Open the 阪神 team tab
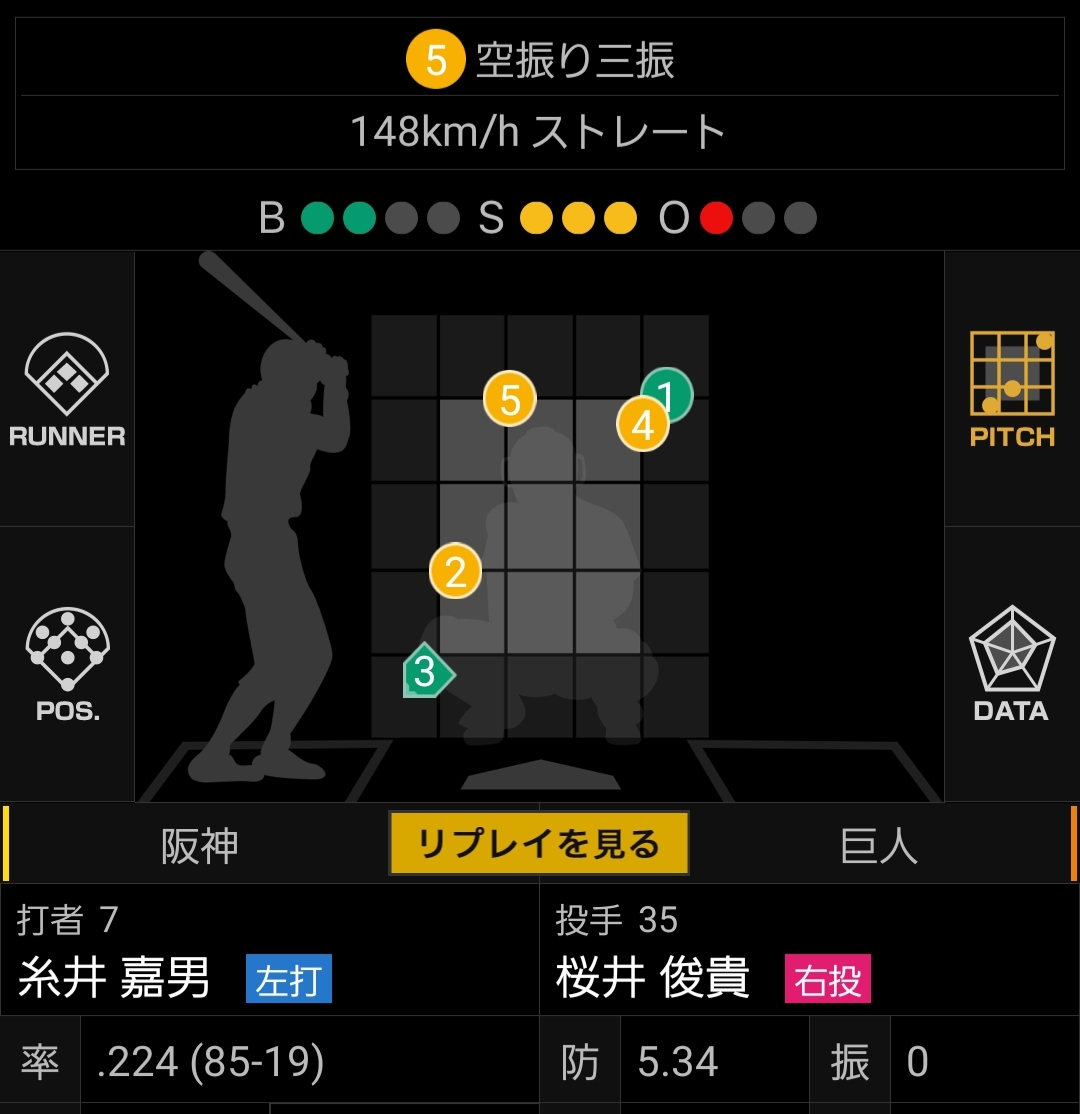Screen dimensions: 1080x1114 pos(200,845)
